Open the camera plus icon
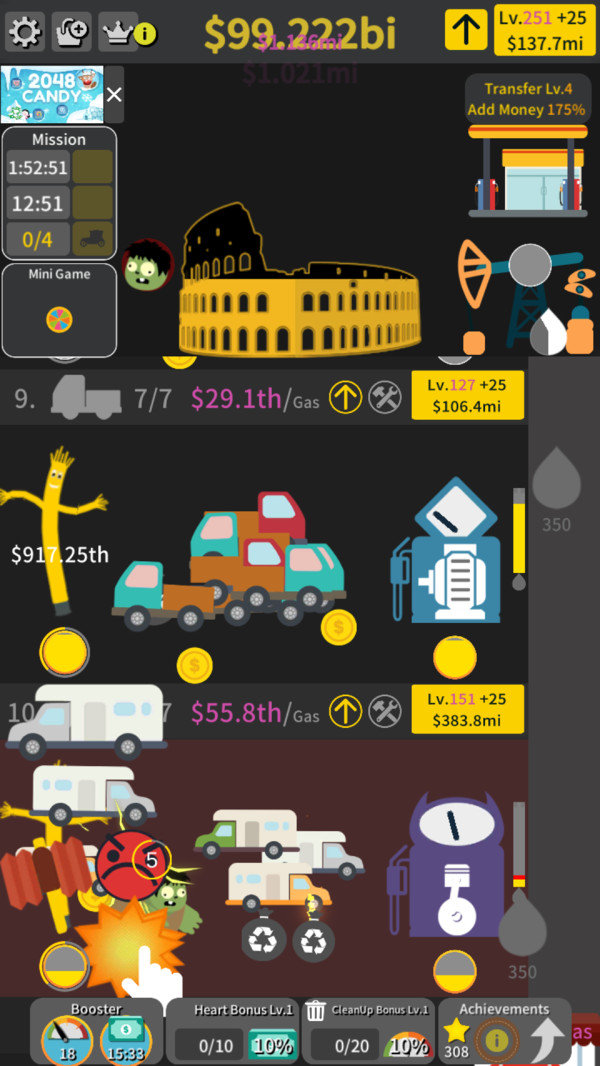Viewport: 600px width, 1066px height. (x=72, y=33)
